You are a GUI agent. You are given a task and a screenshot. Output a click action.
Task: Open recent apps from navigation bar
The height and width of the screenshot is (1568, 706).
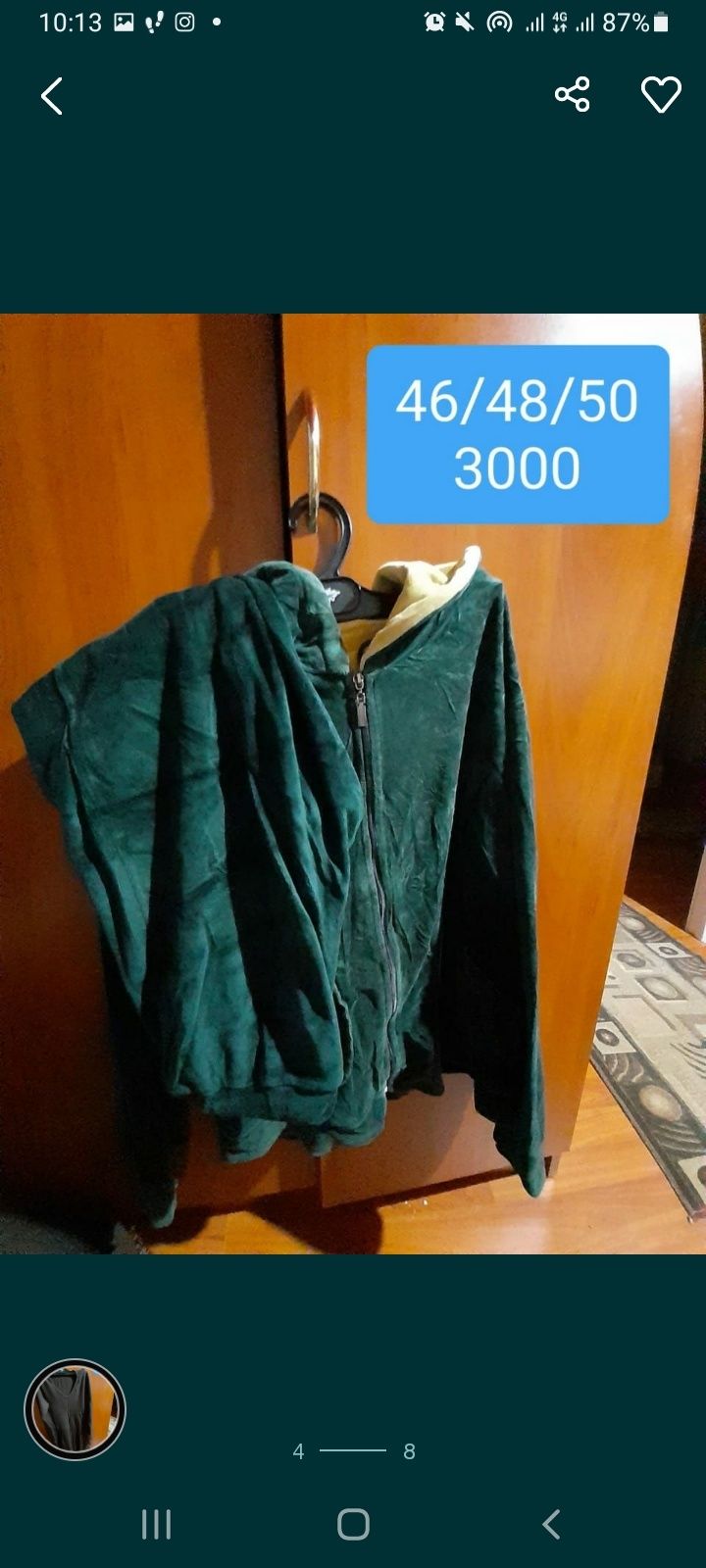tap(156, 1524)
